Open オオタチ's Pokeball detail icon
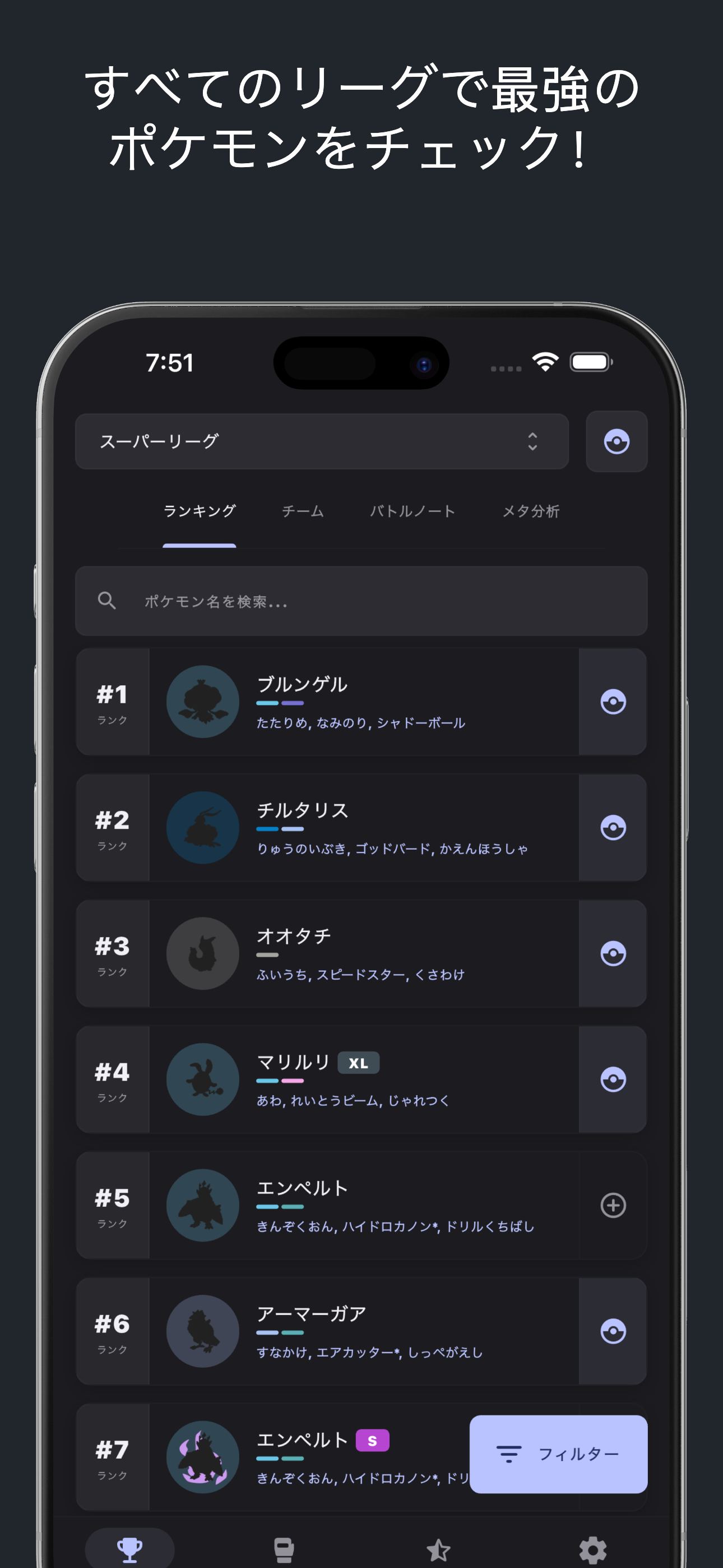This screenshot has height=1568, width=723. 615,953
